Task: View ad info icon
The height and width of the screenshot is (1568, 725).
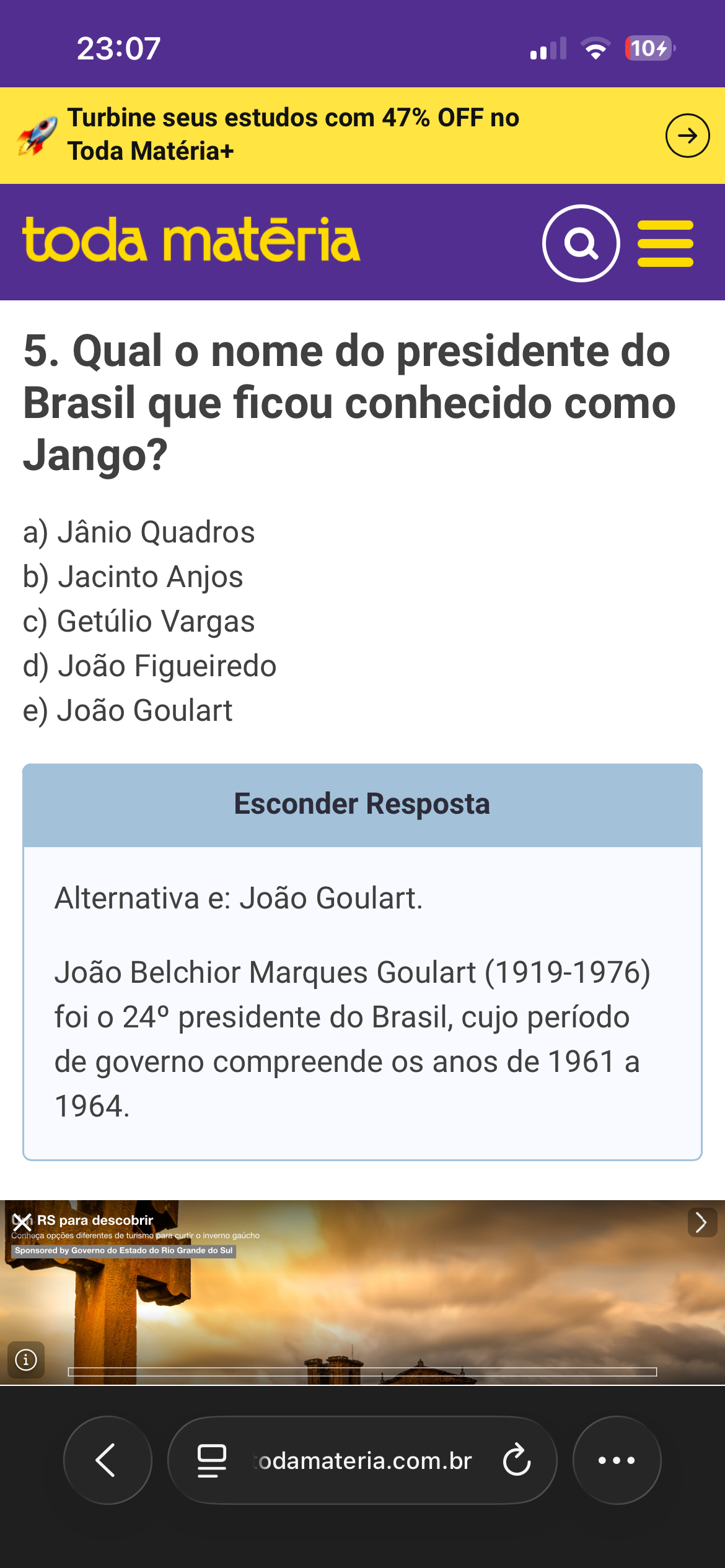Action: pos(26,1360)
